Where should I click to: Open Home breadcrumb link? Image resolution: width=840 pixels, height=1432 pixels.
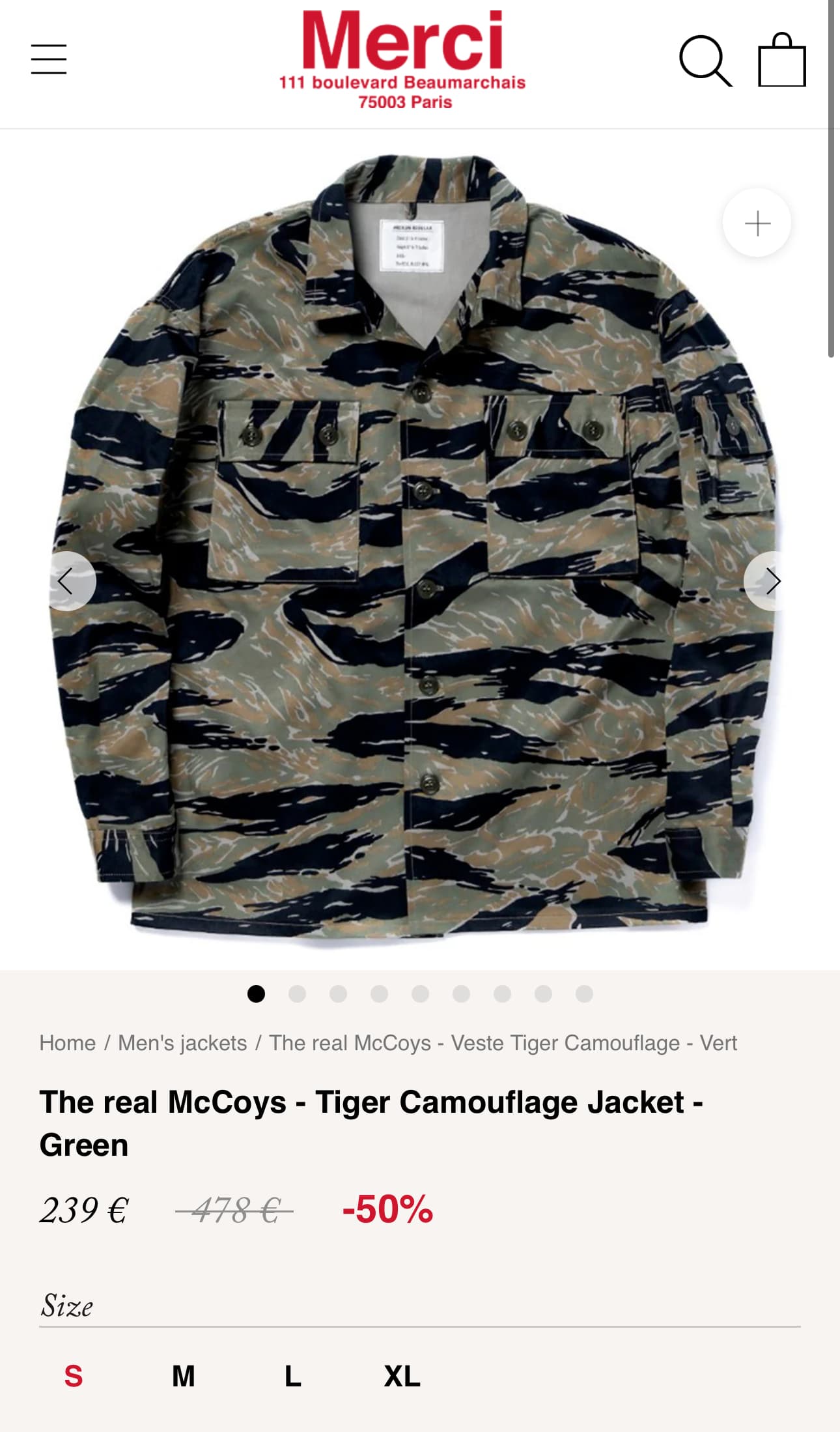click(x=67, y=1043)
